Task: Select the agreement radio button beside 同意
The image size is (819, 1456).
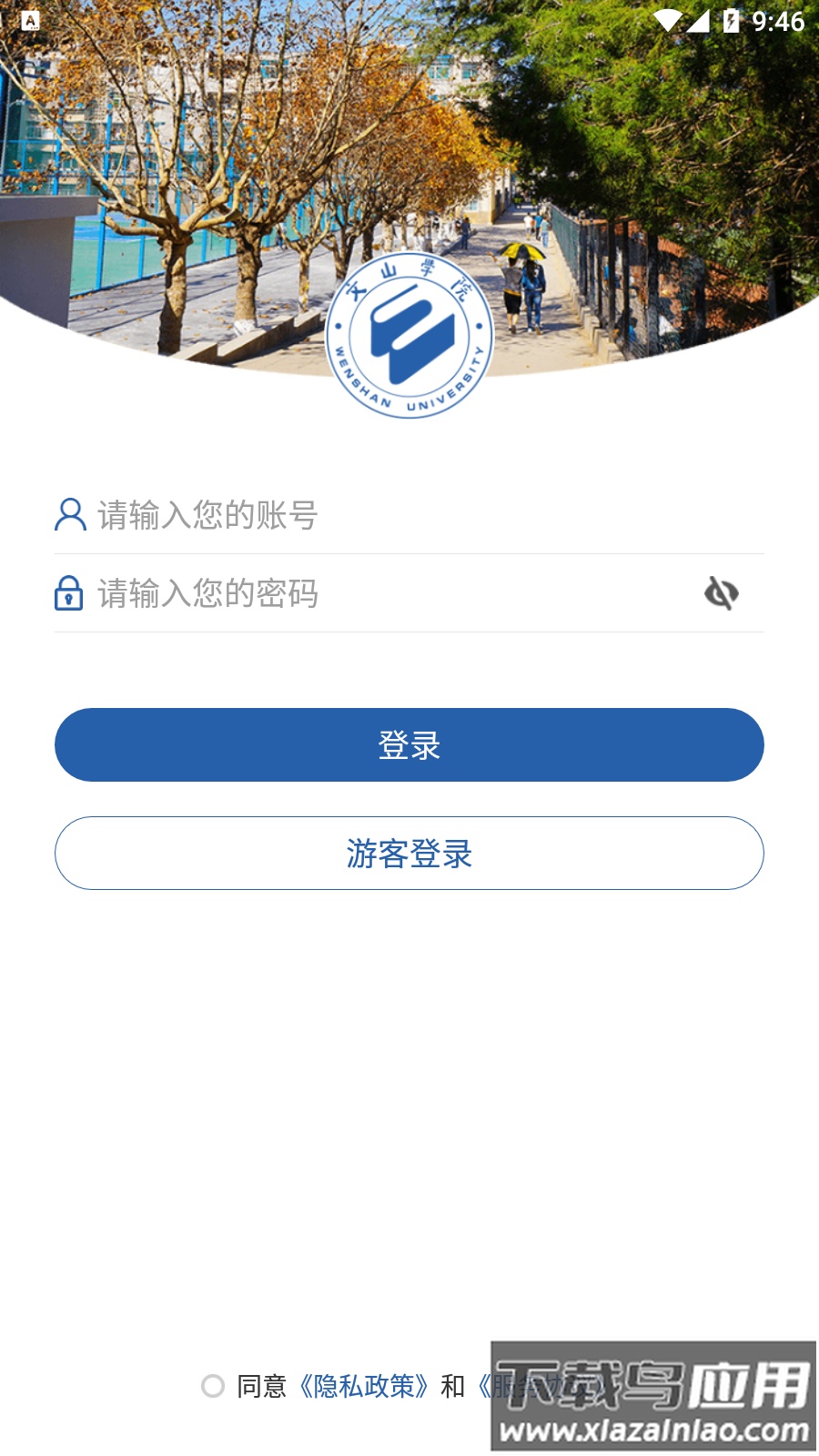Action: point(214,1388)
